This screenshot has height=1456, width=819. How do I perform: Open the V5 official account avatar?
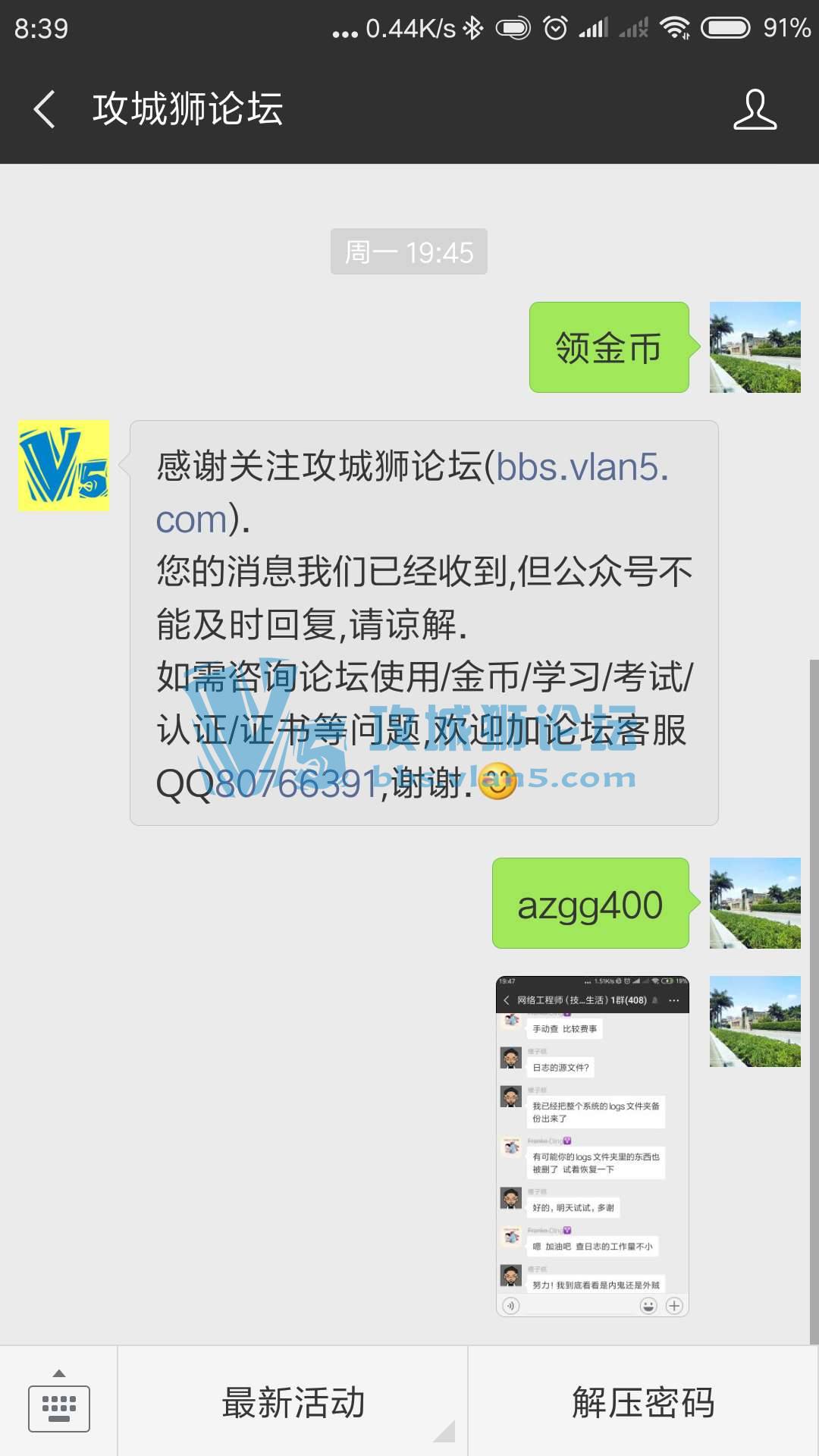(x=64, y=466)
